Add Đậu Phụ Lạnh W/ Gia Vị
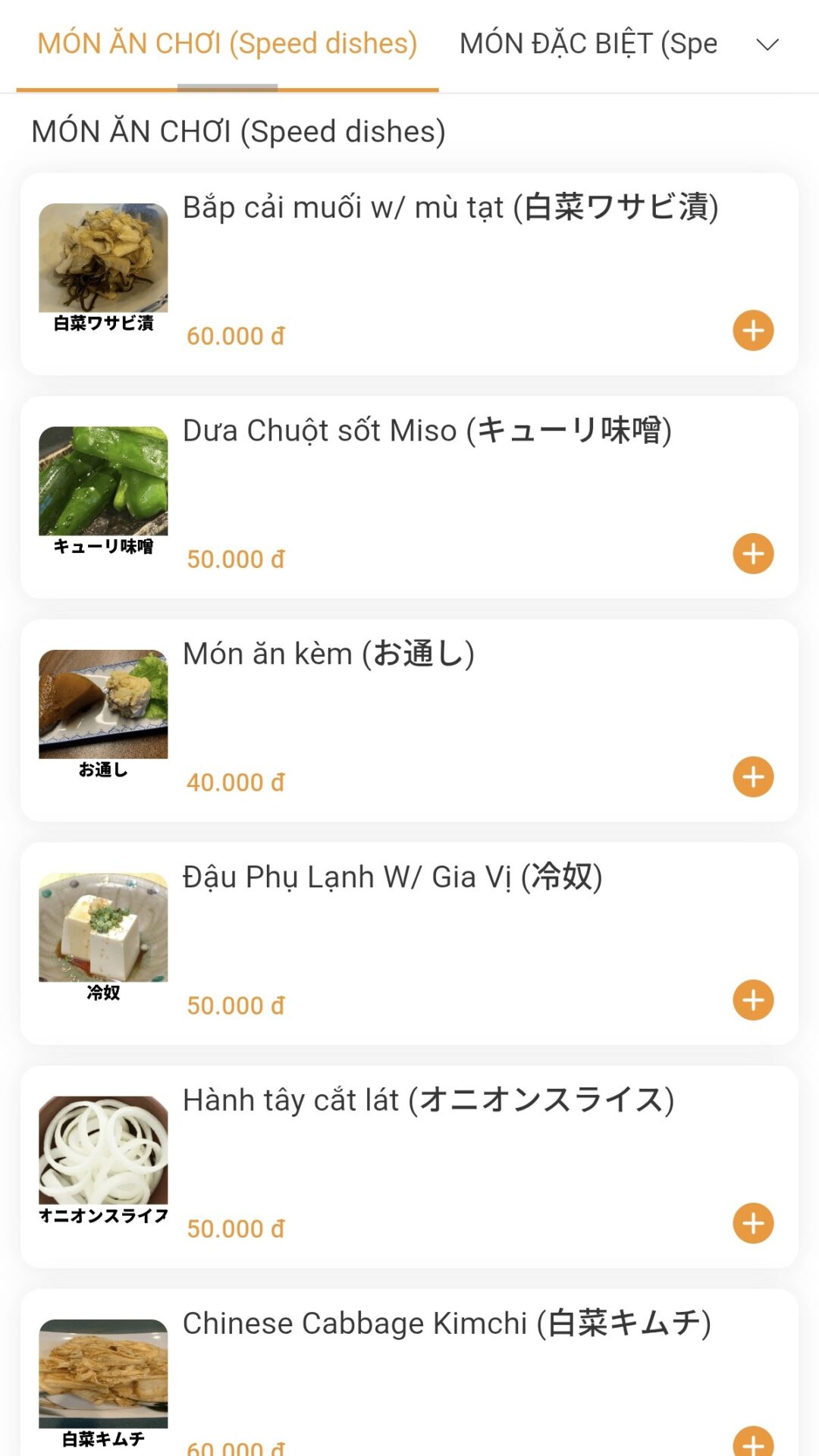Screen dimensions: 819x1456 753,1000
